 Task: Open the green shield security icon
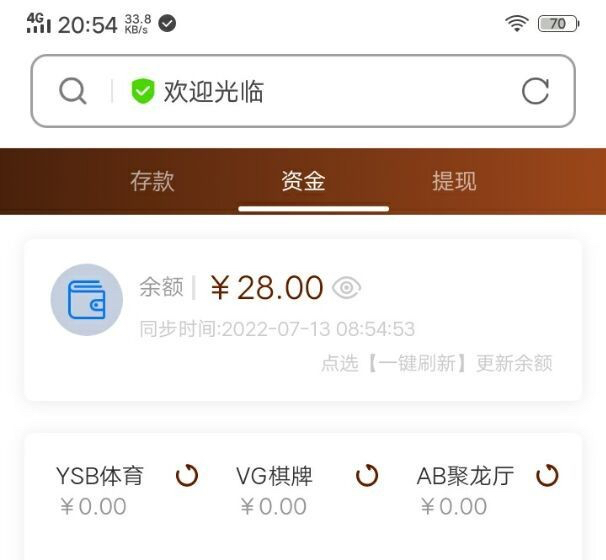tap(143, 92)
